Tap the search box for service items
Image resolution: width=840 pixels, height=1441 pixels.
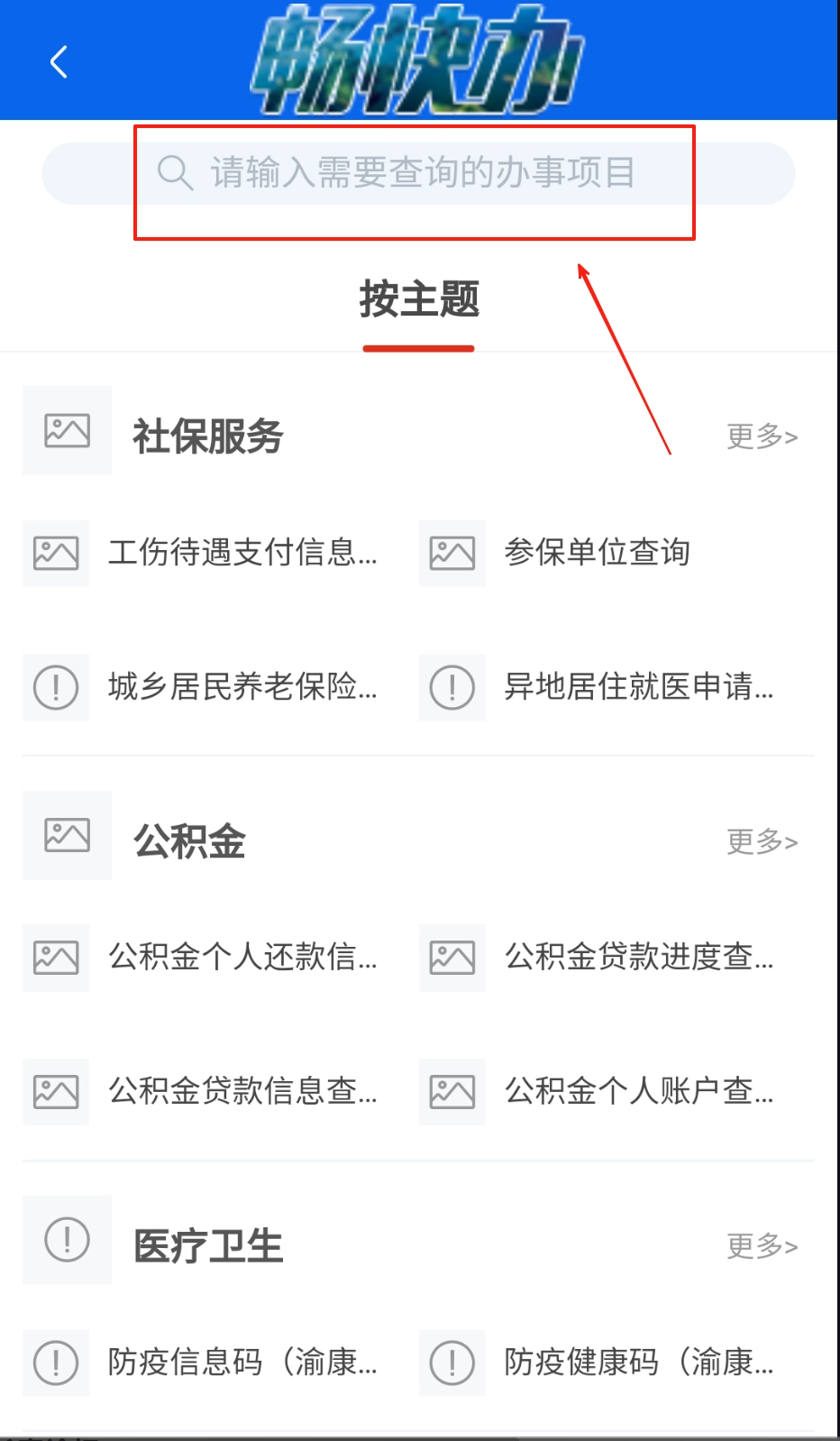point(418,173)
